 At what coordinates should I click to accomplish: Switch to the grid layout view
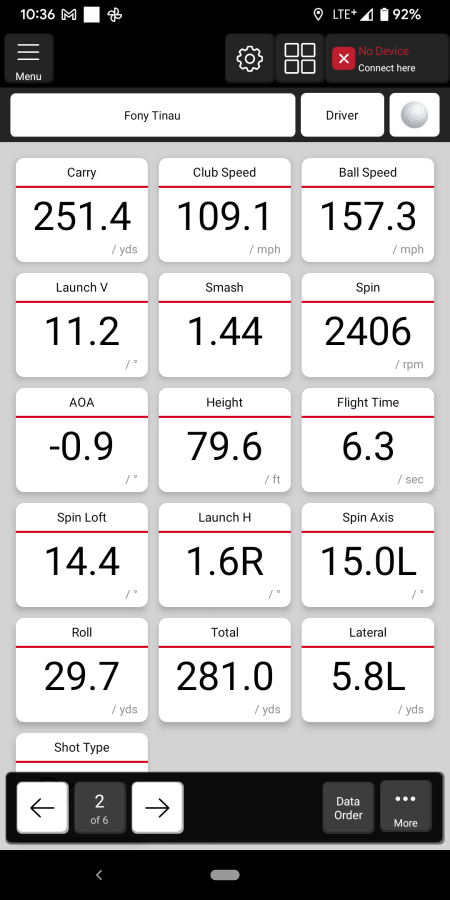pyautogui.click(x=300, y=59)
